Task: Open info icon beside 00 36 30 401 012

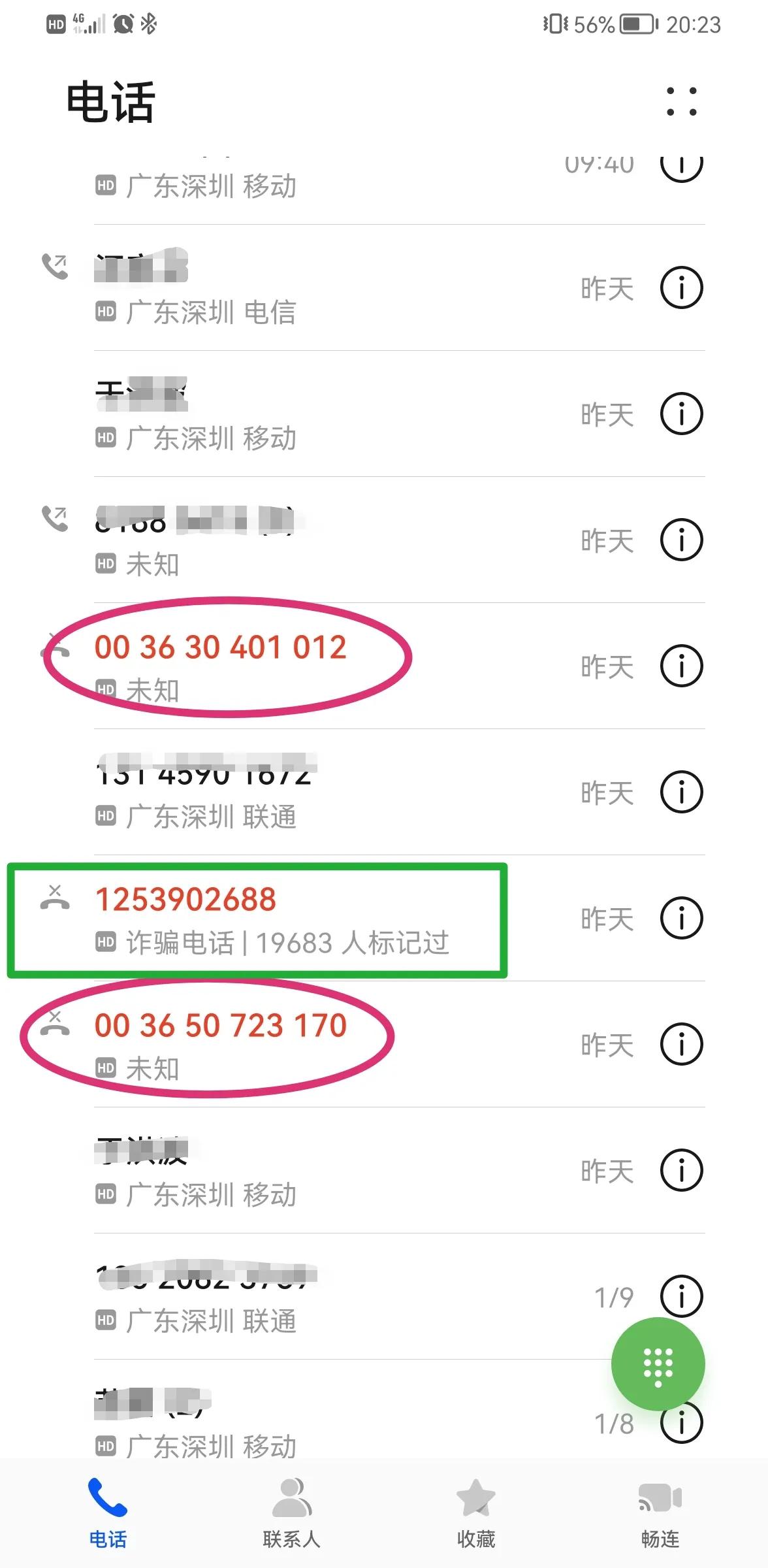Action: pos(681,664)
